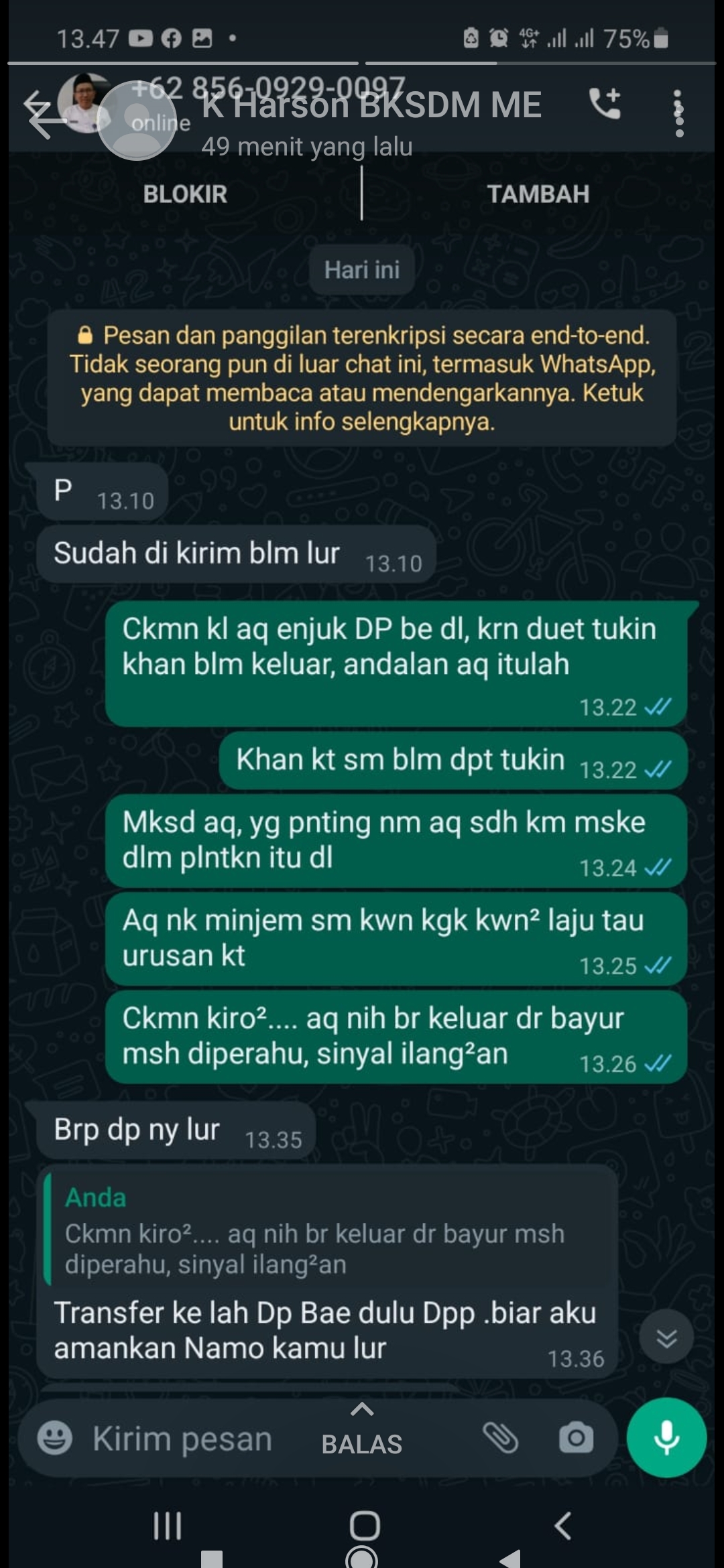724x1568 pixels.
Task: Tap the paperclip to attach a file
Action: click(x=501, y=1437)
